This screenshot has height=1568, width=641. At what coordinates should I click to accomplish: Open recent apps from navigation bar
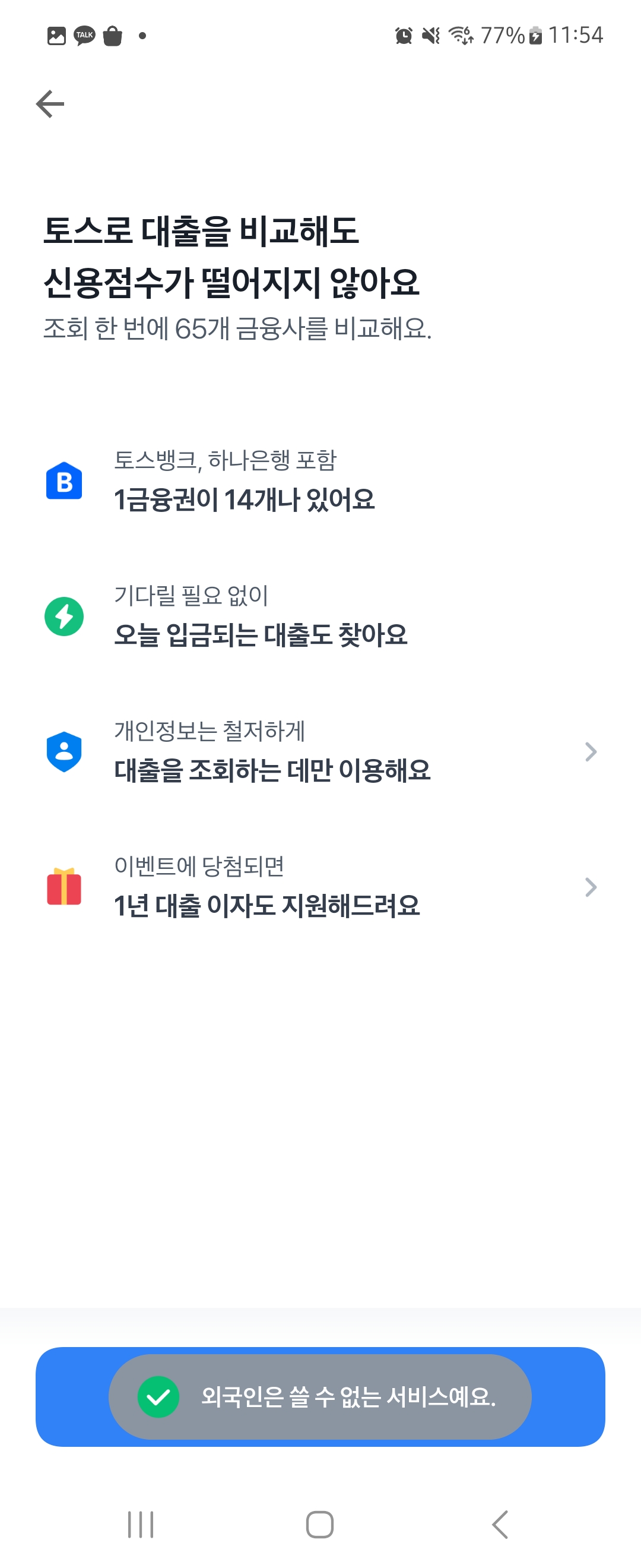click(141, 1525)
